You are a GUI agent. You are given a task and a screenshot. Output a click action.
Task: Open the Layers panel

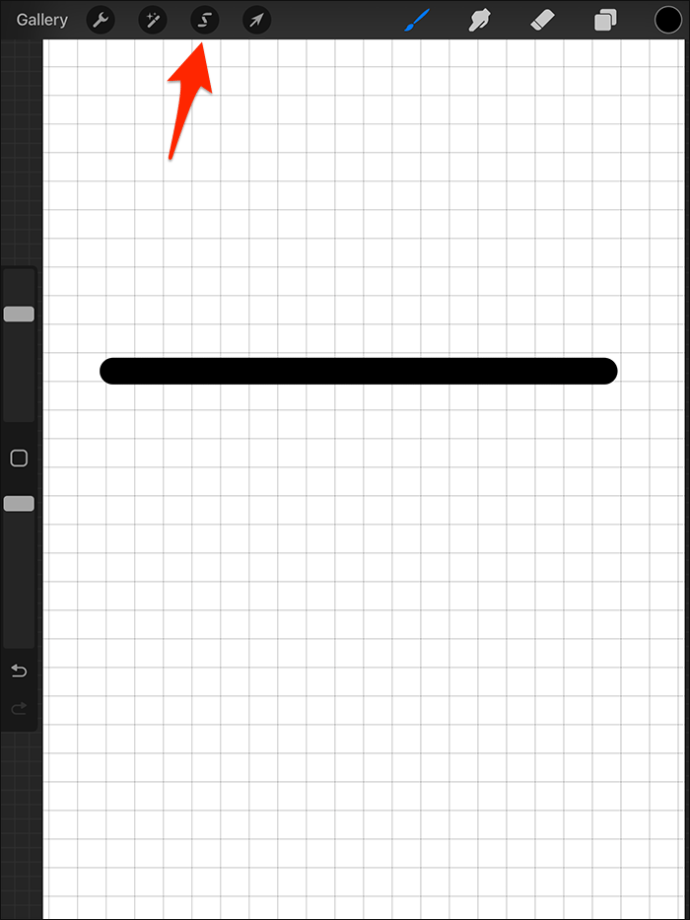coord(604,20)
